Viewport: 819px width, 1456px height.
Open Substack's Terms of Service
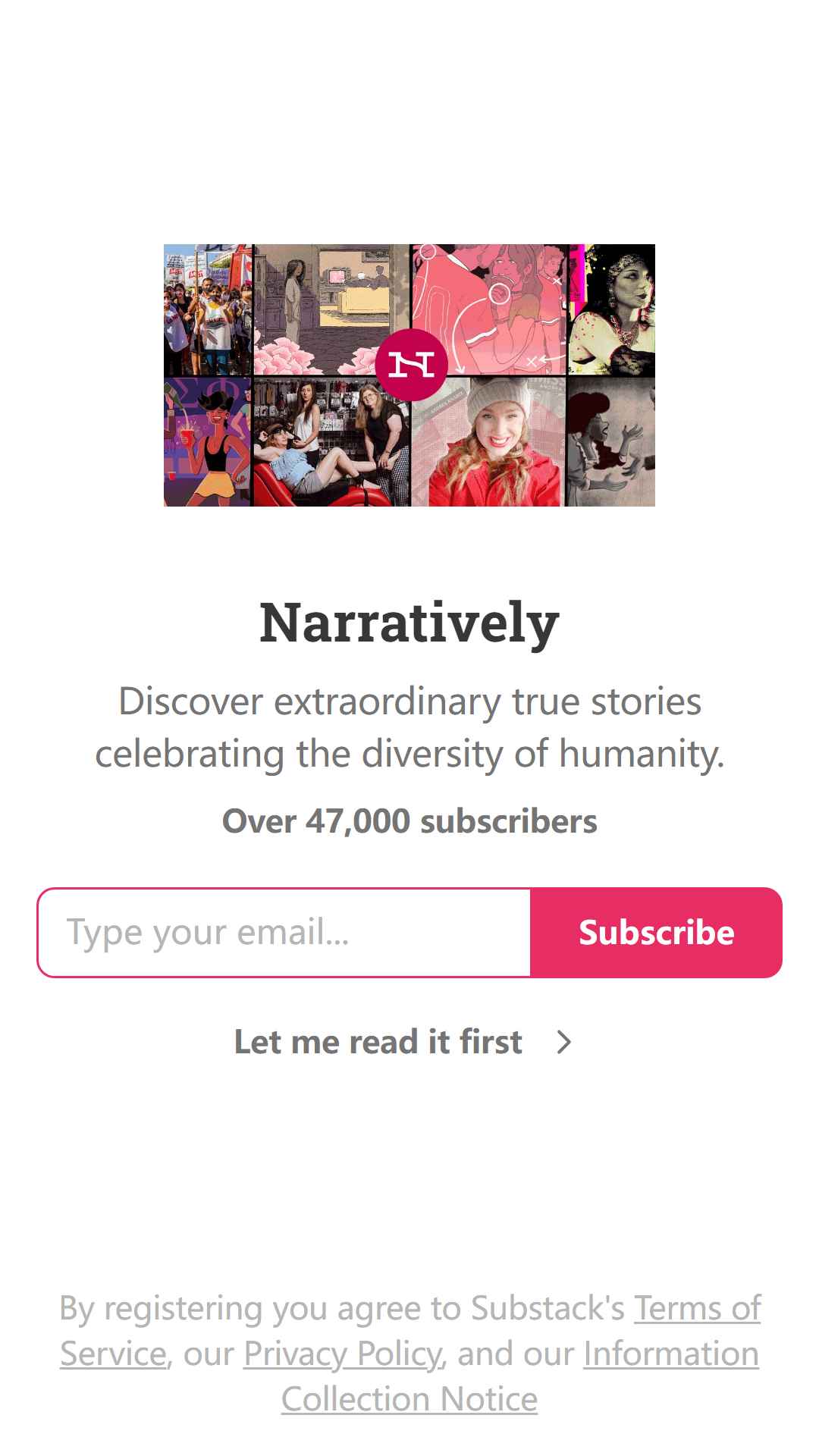pos(697,1308)
